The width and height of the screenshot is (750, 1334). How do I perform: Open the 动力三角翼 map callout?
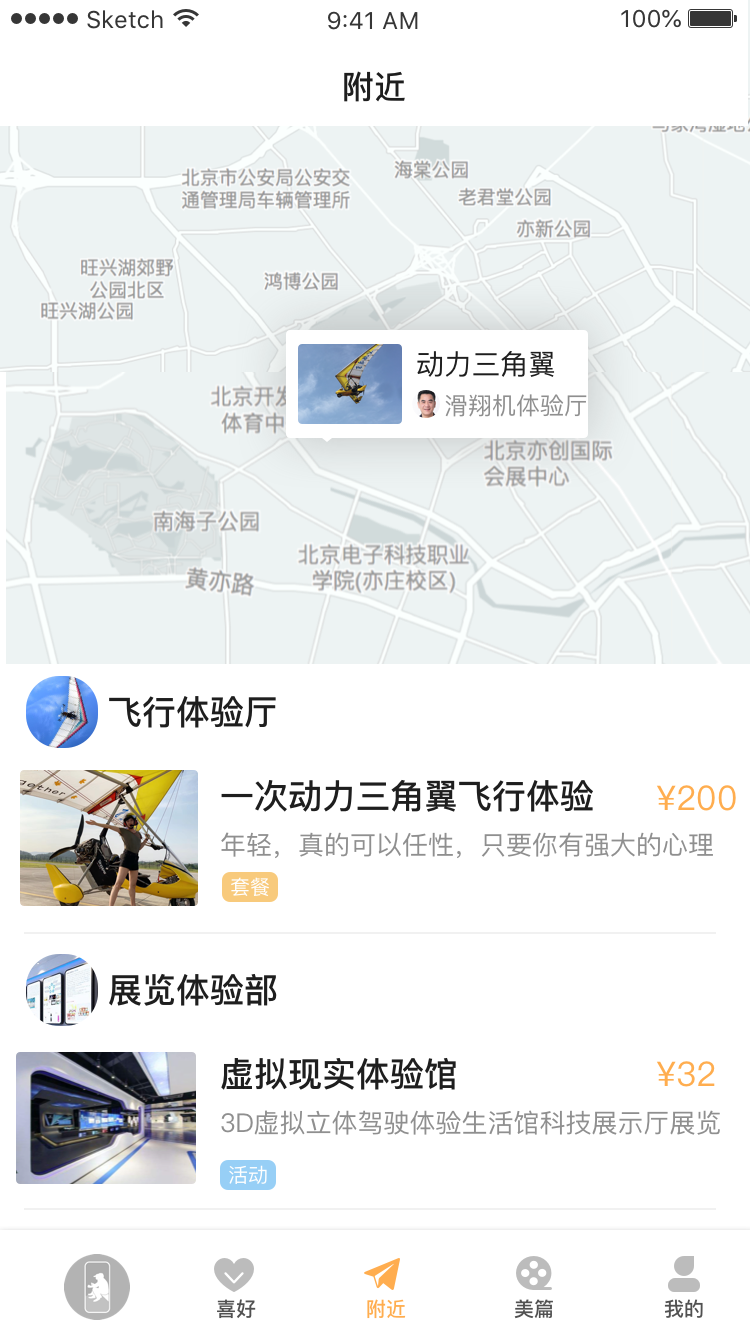[x=437, y=384]
